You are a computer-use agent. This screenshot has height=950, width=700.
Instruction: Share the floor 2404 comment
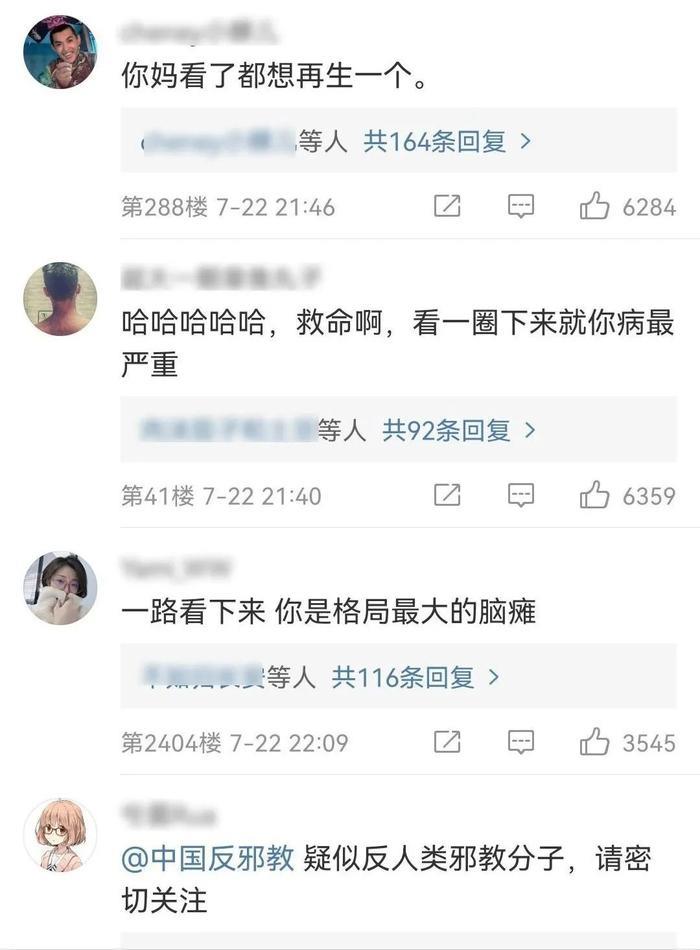tap(447, 742)
